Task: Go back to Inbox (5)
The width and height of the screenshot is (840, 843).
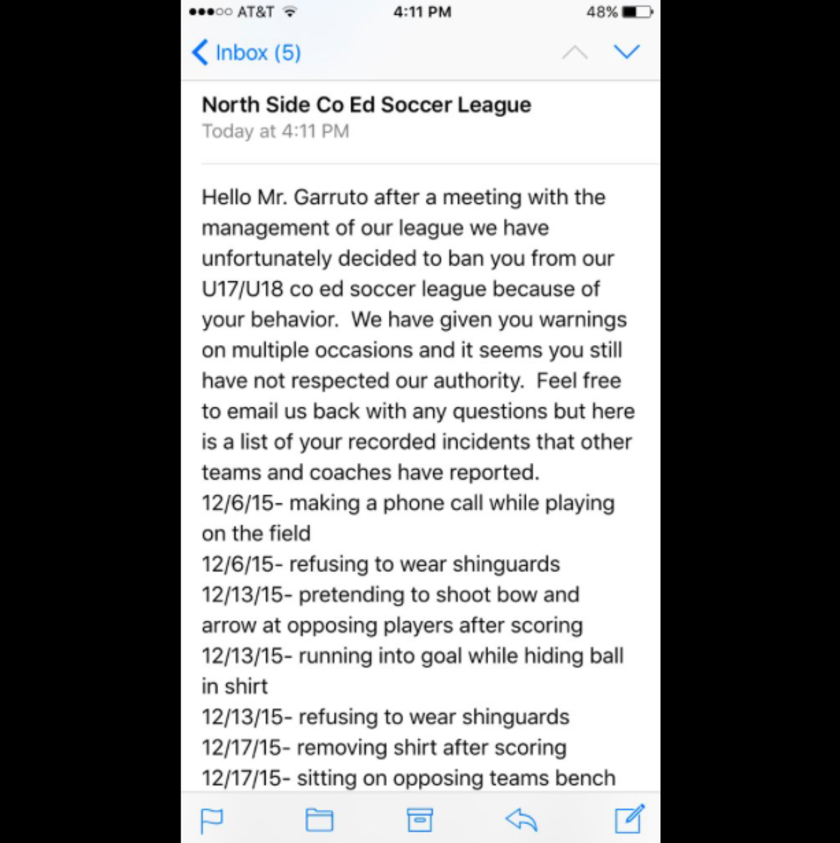Action: (246, 52)
